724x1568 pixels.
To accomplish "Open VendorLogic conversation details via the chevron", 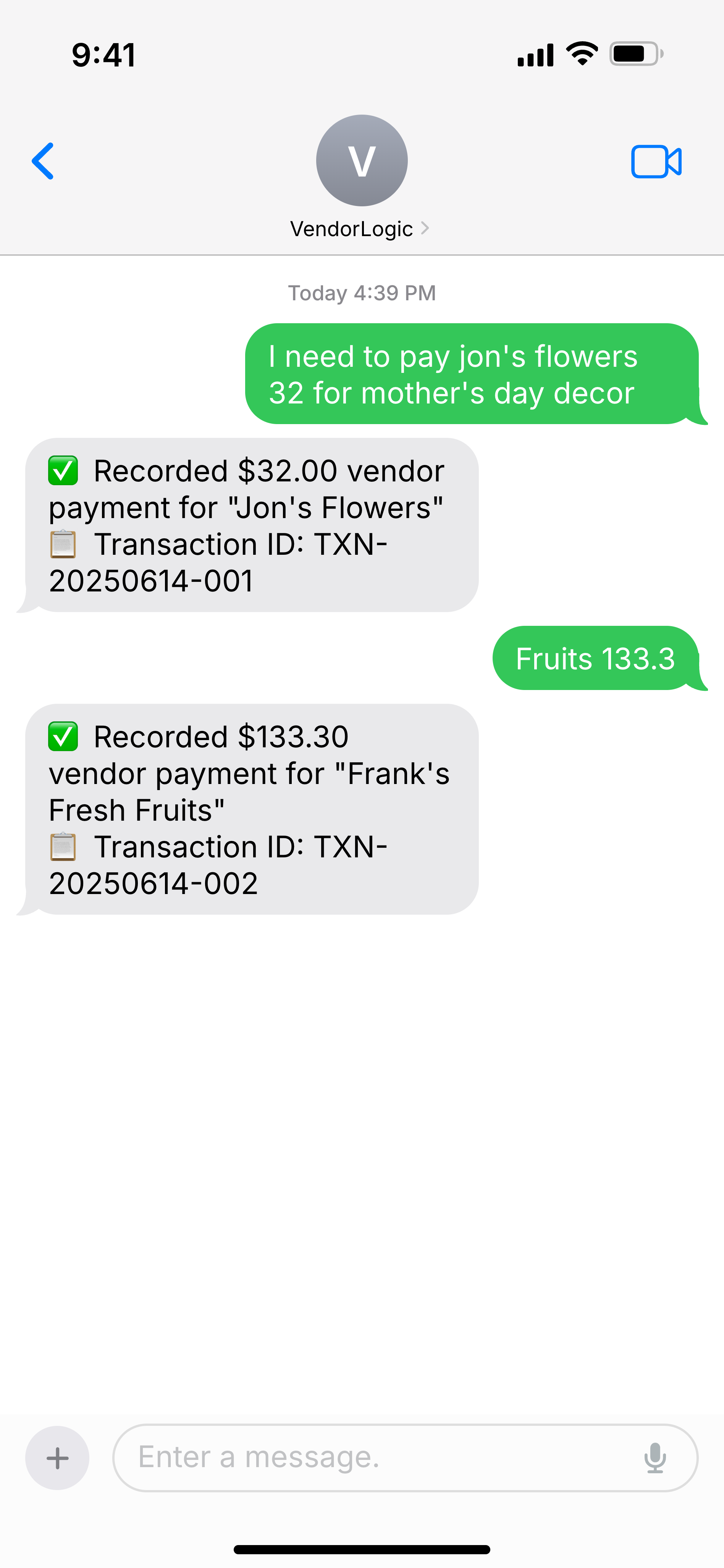I will pos(425,228).
